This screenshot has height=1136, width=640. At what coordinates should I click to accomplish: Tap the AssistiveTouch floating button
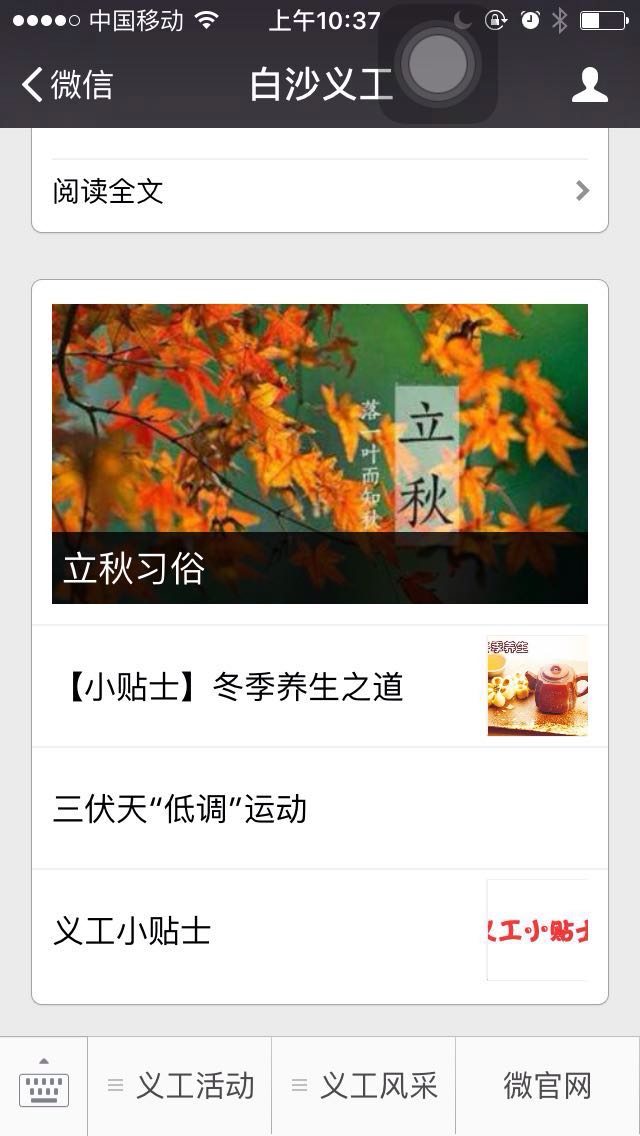click(x=438, y=64)
